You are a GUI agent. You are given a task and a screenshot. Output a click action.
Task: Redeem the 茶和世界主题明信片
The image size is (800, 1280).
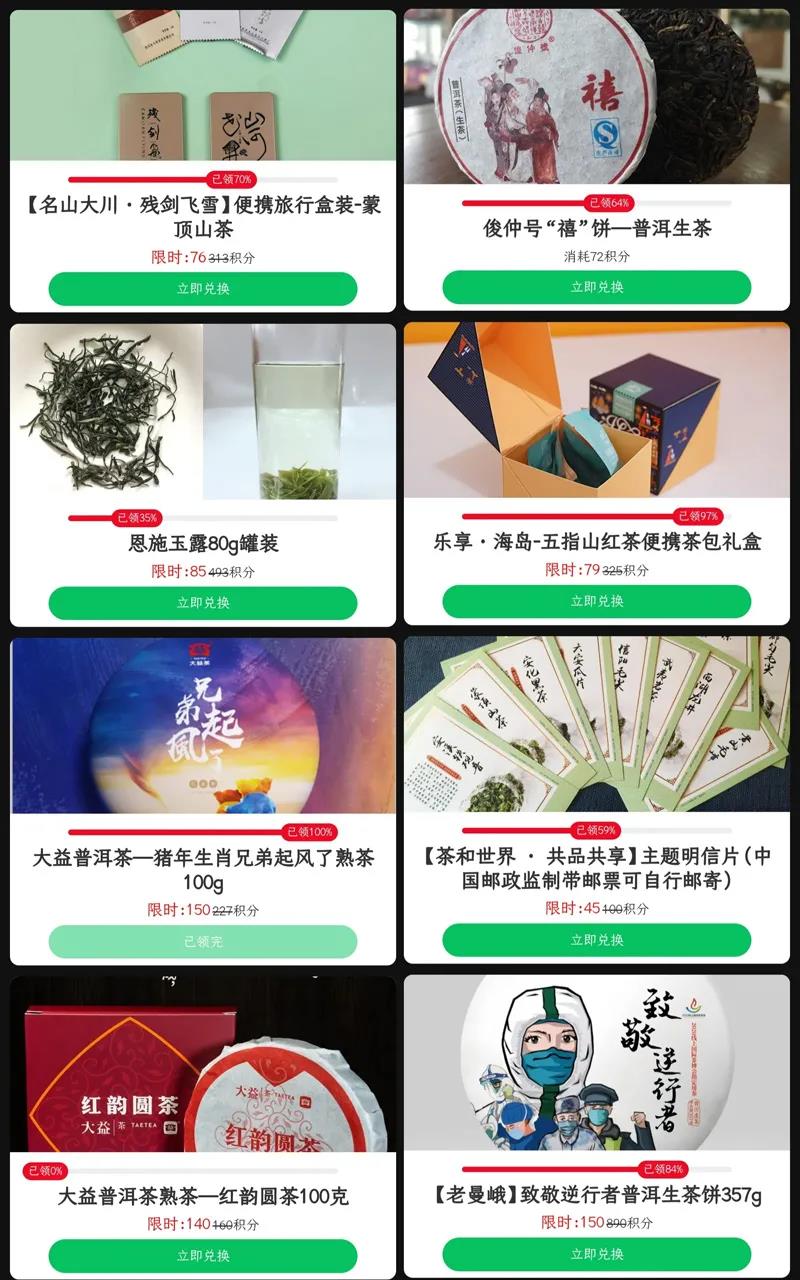point(597,940)
